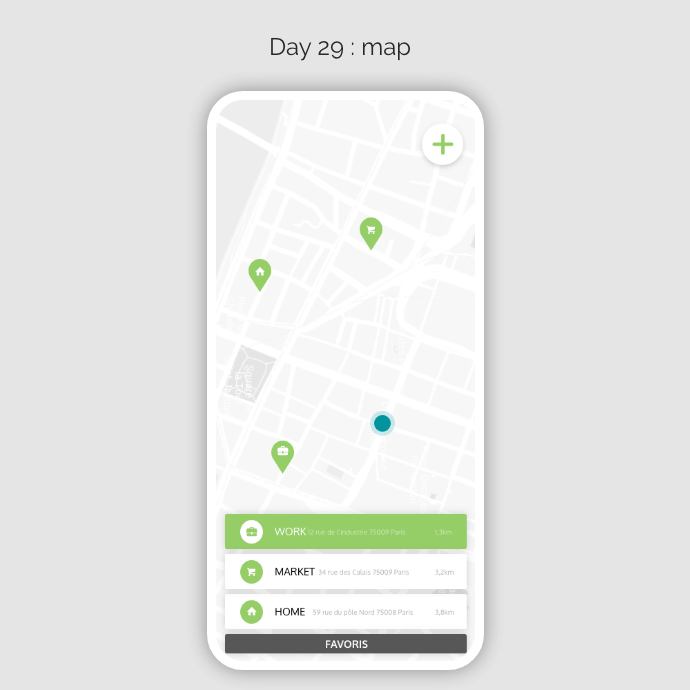Open the WORK favorite row
Image resolution: width=690 pixels, height=690 pixels.
tap(345, 532)
